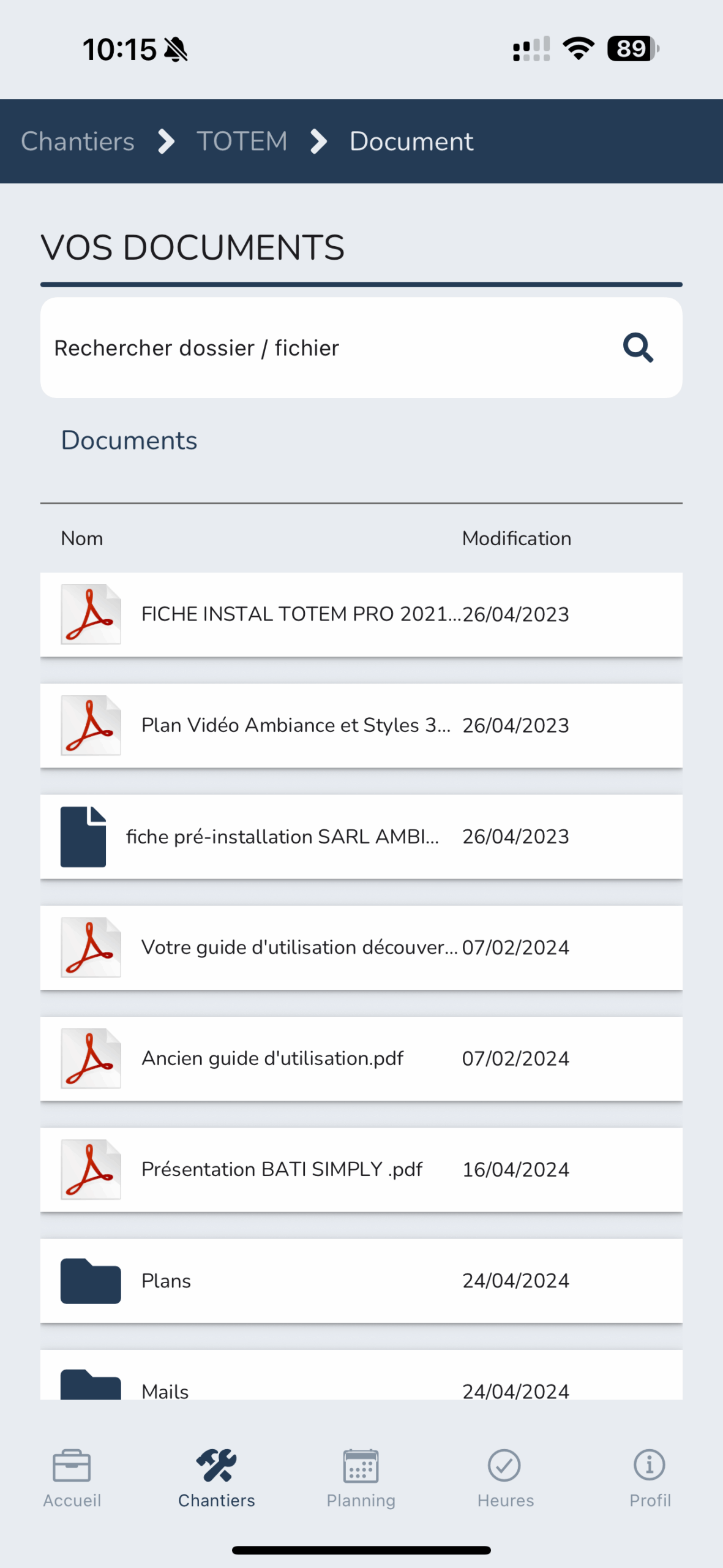Select the Chantiers tab

217,1479
